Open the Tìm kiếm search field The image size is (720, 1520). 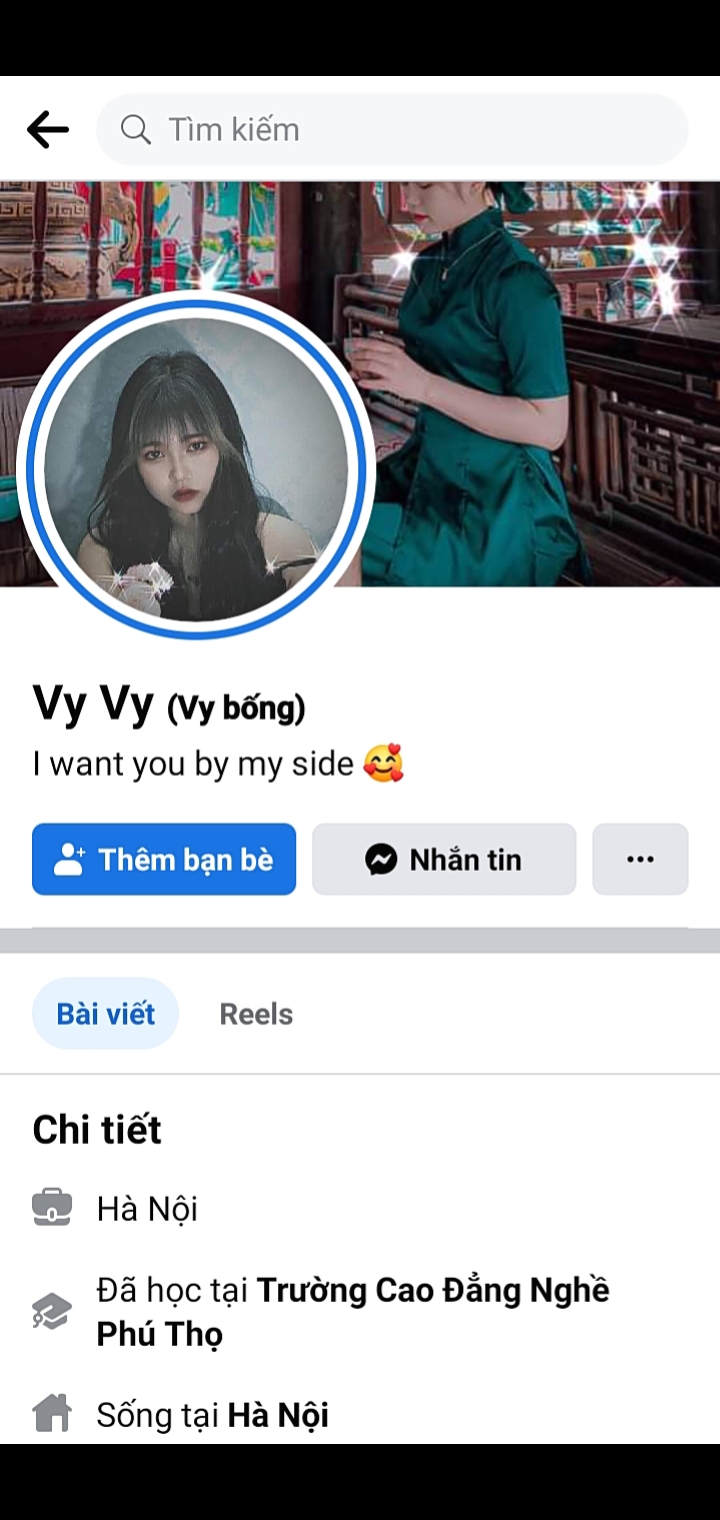[x=392, y=130]
